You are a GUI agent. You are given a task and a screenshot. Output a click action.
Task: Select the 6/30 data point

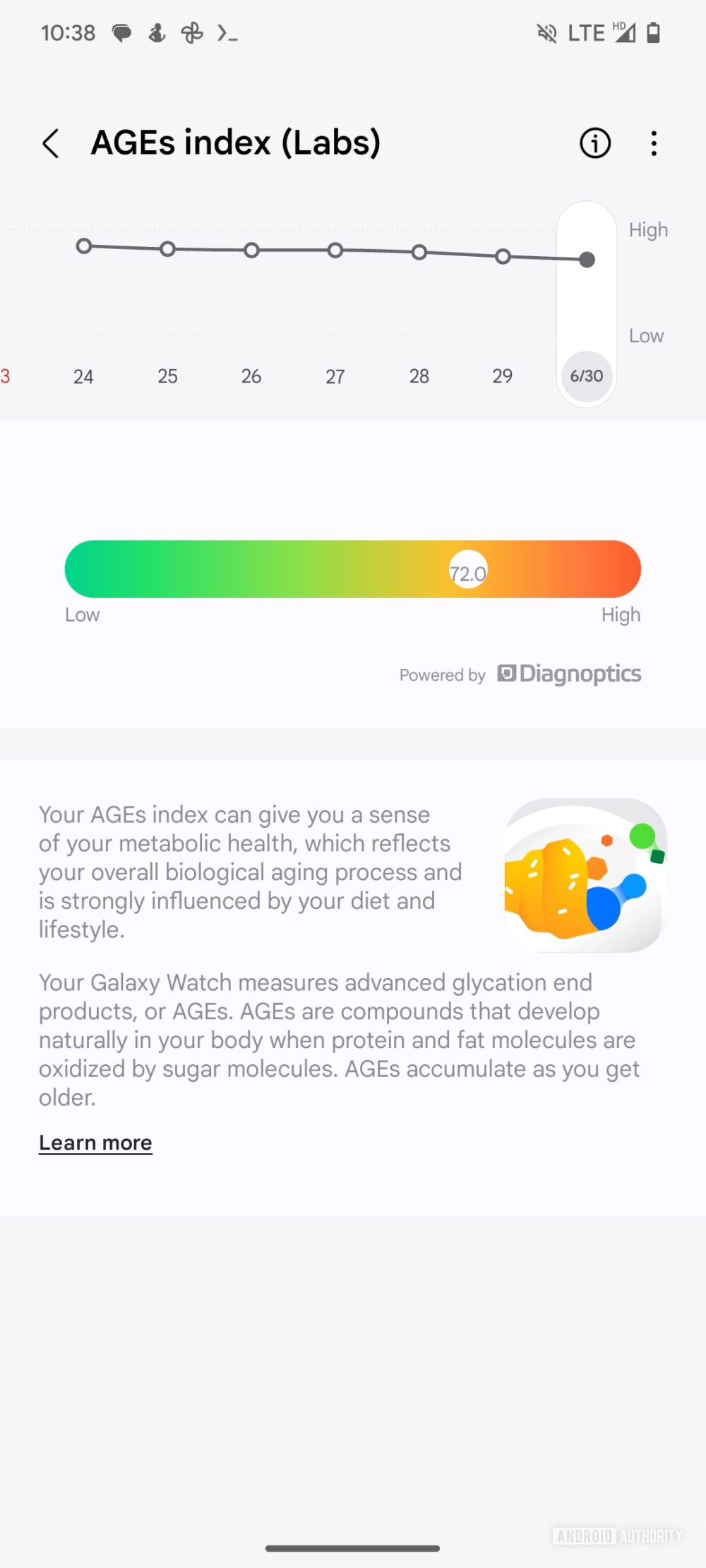pyautogui.click(x=586, y=260)
